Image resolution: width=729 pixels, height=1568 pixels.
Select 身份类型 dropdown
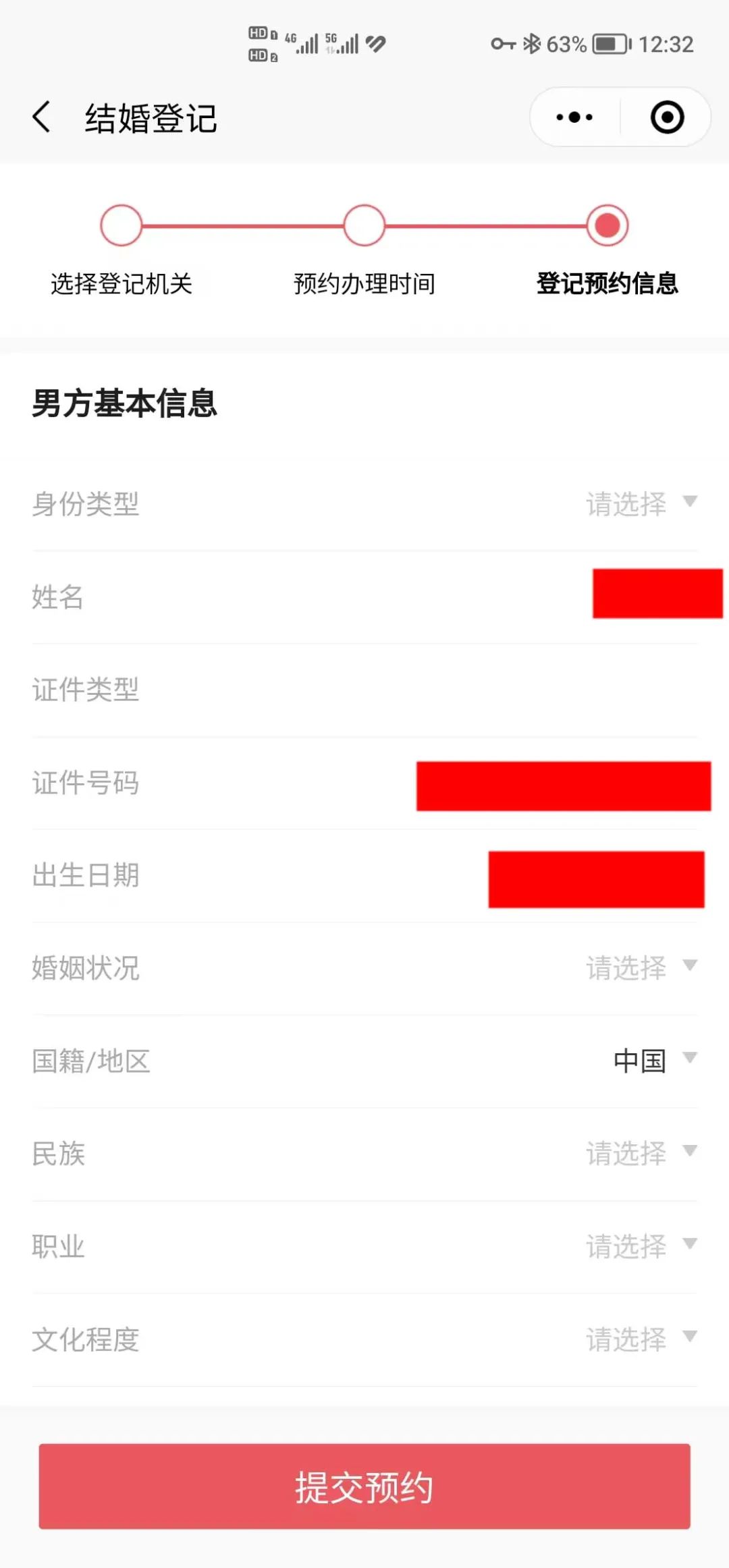[364, 504]
